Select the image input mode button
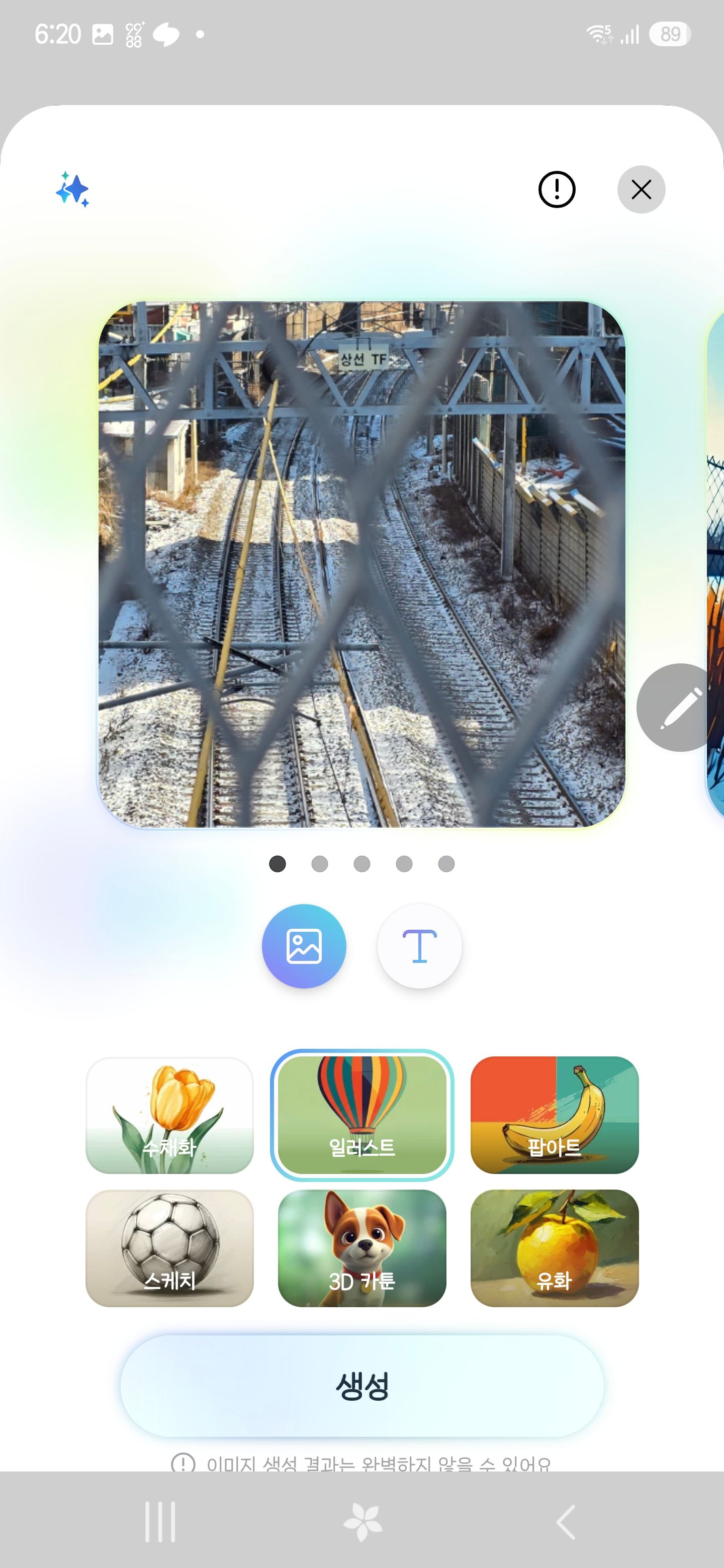The height and width of the screenshot is (1568, 724). [304, 946]
